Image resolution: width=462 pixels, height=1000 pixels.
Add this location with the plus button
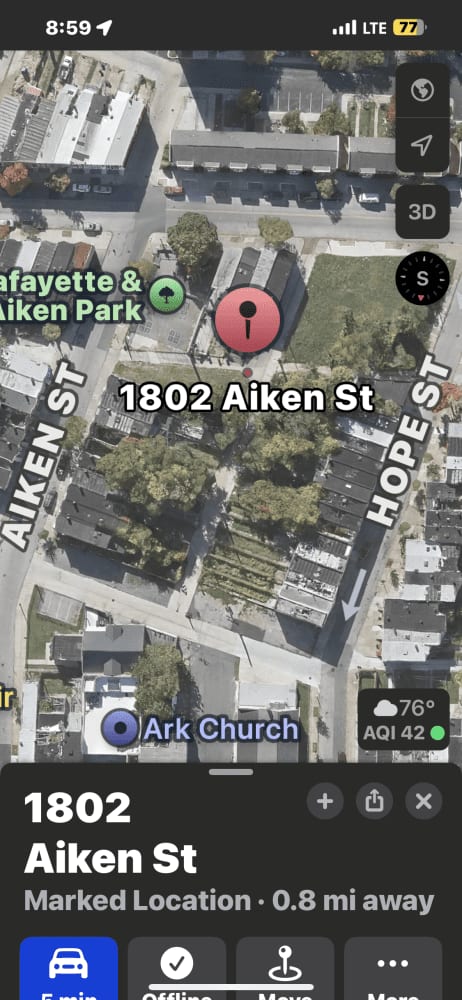(x=325, y=801)
